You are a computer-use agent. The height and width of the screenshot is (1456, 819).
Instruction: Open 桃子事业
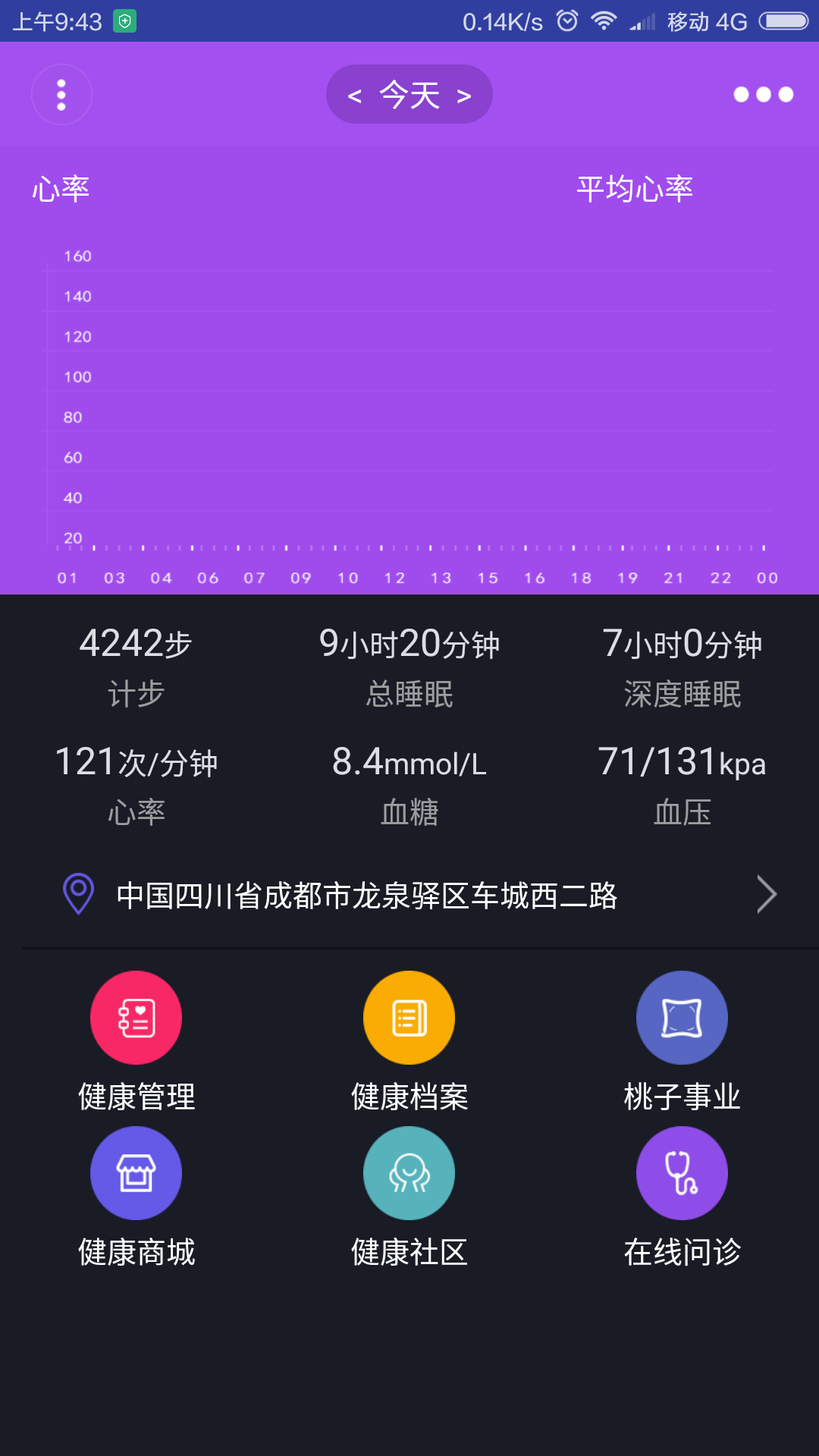tap(682, 1040)
